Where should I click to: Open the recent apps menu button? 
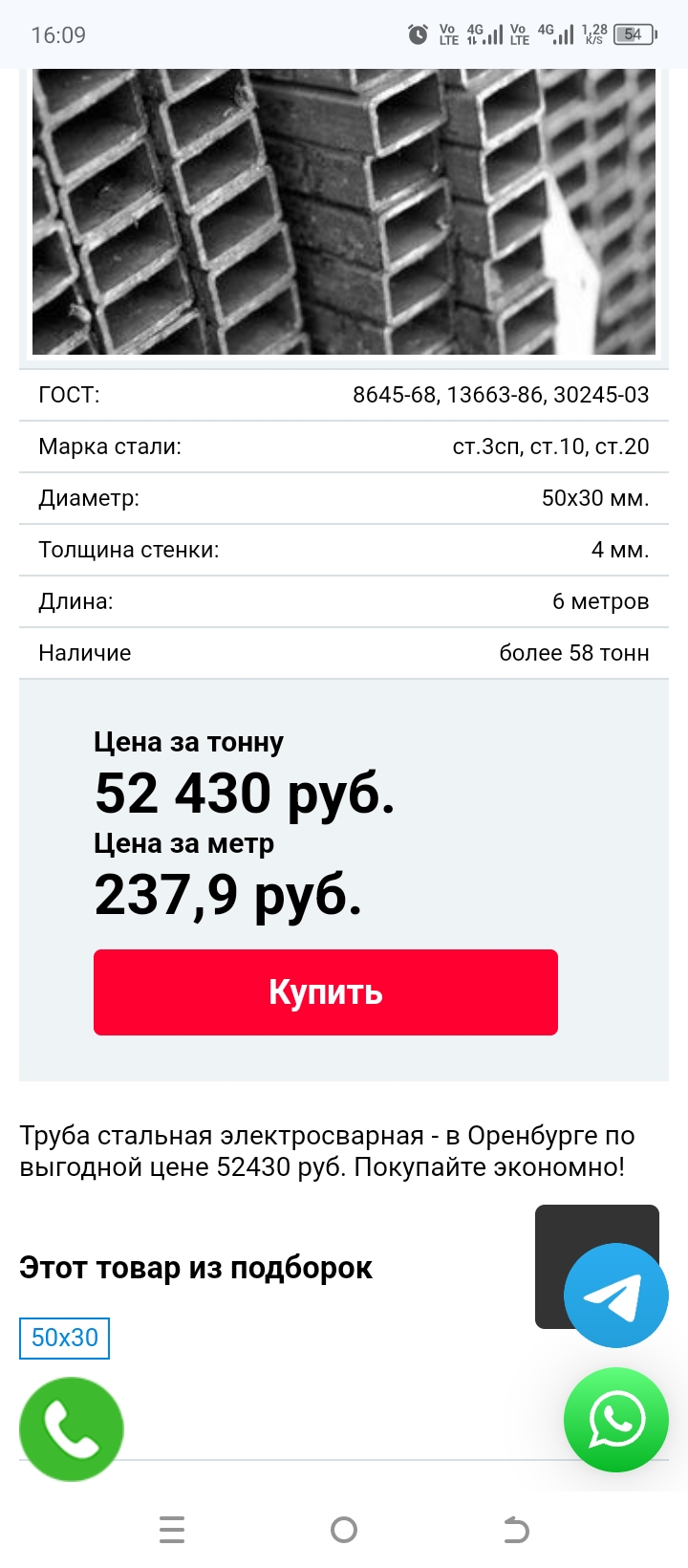(172, 1530)
